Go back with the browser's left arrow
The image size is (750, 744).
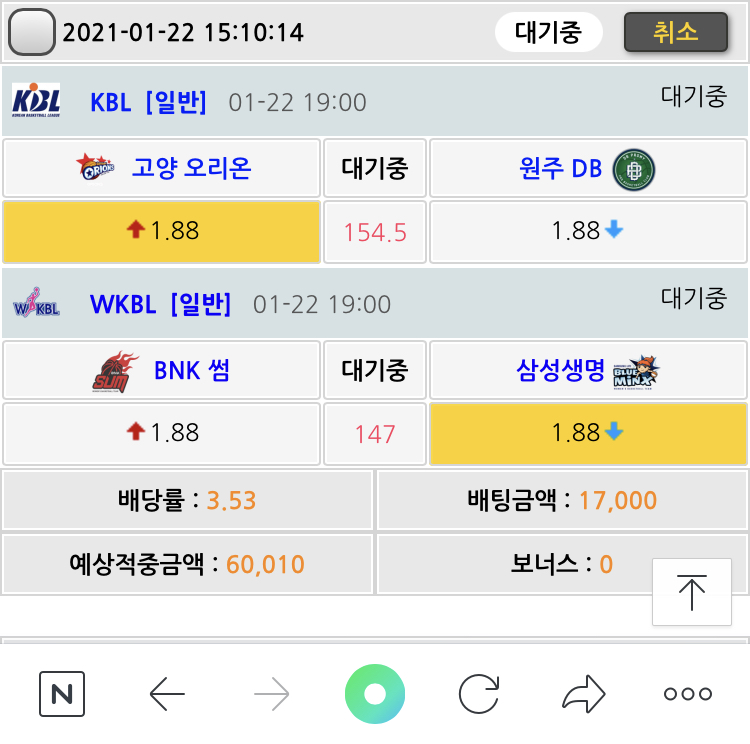coord(167,694)
